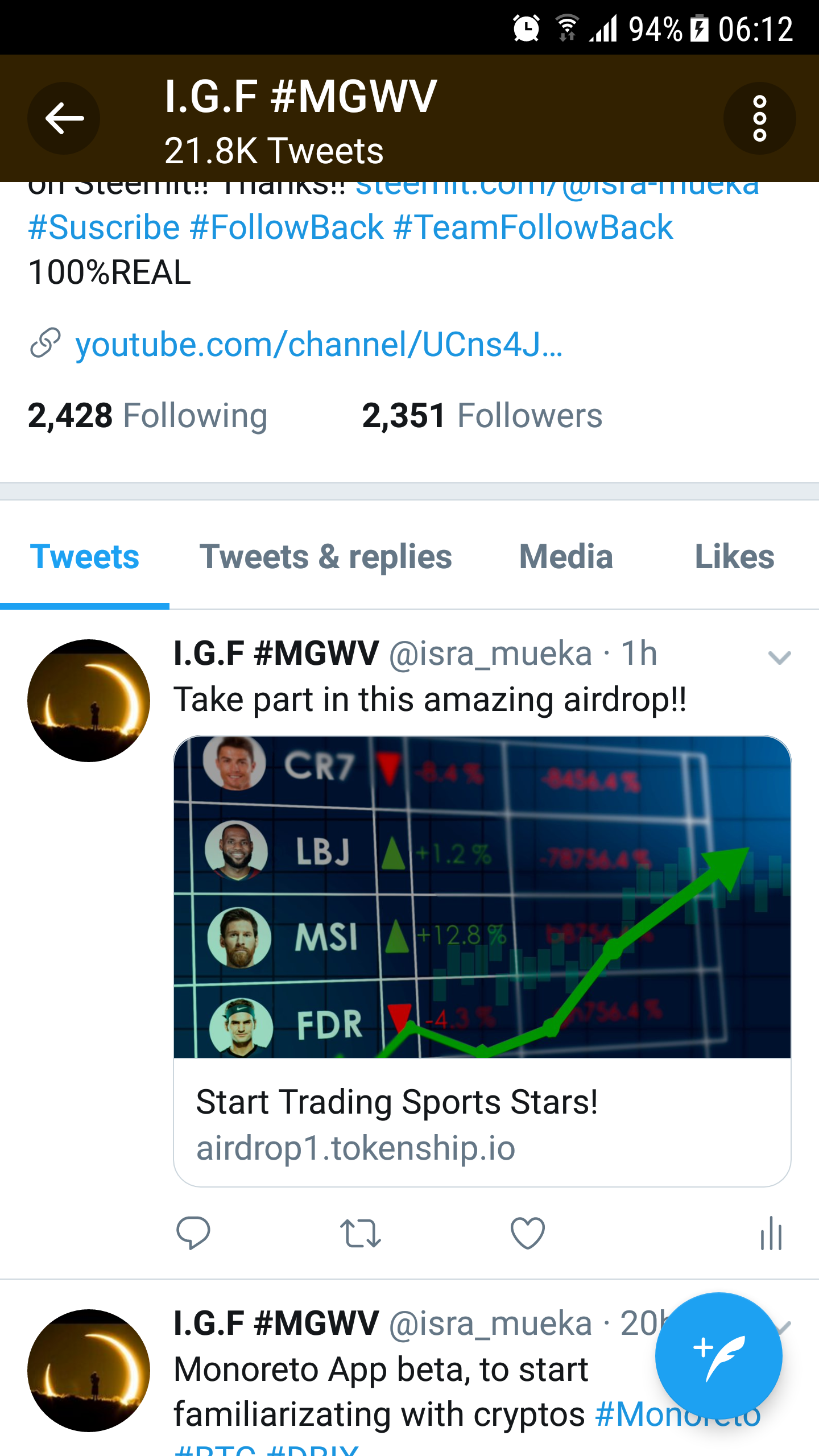This screenshot has height=1456, width=819.
Task: Open the Start Trading Sports Stars card
Action: tap(482, 961)
